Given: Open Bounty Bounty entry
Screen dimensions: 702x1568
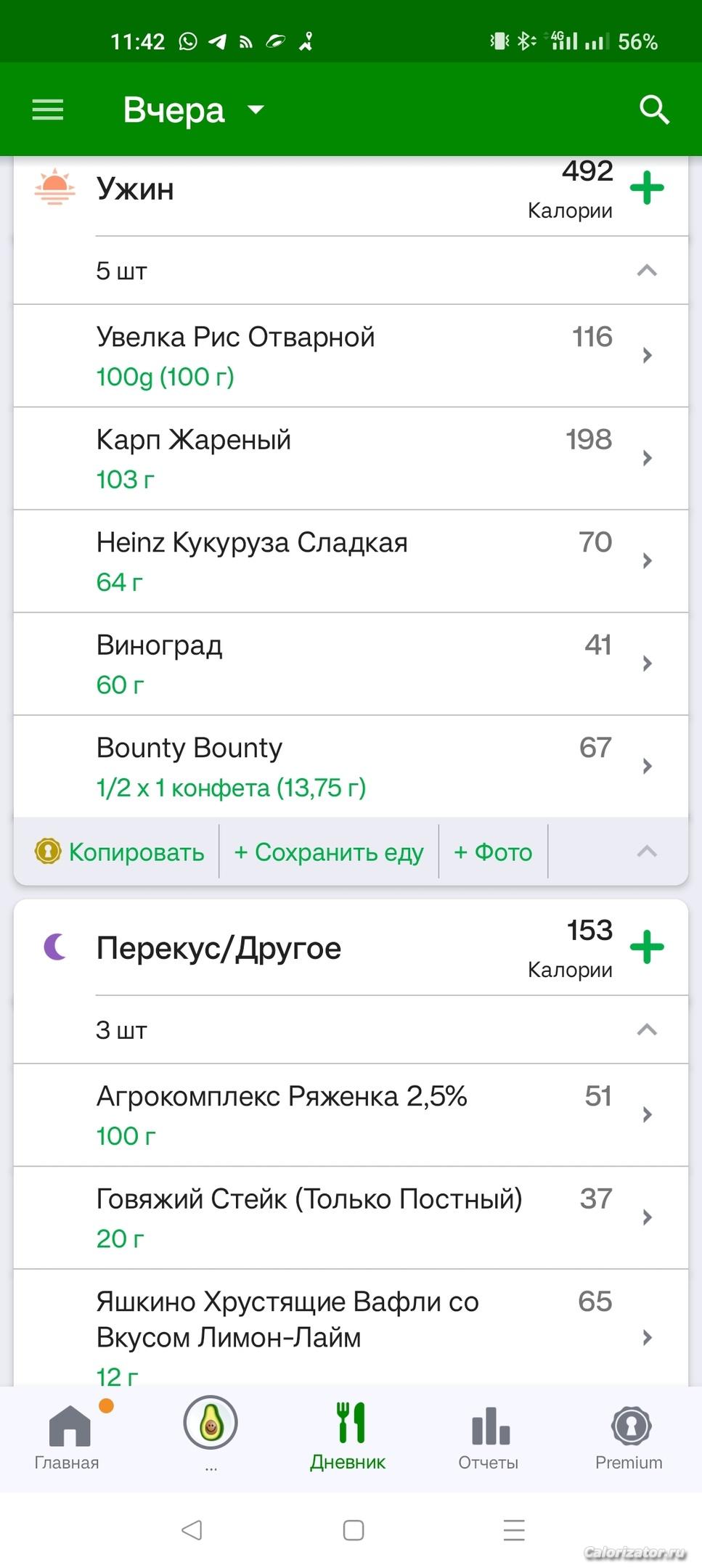Looking at the screenshot, I should click(x=351, y=767).
